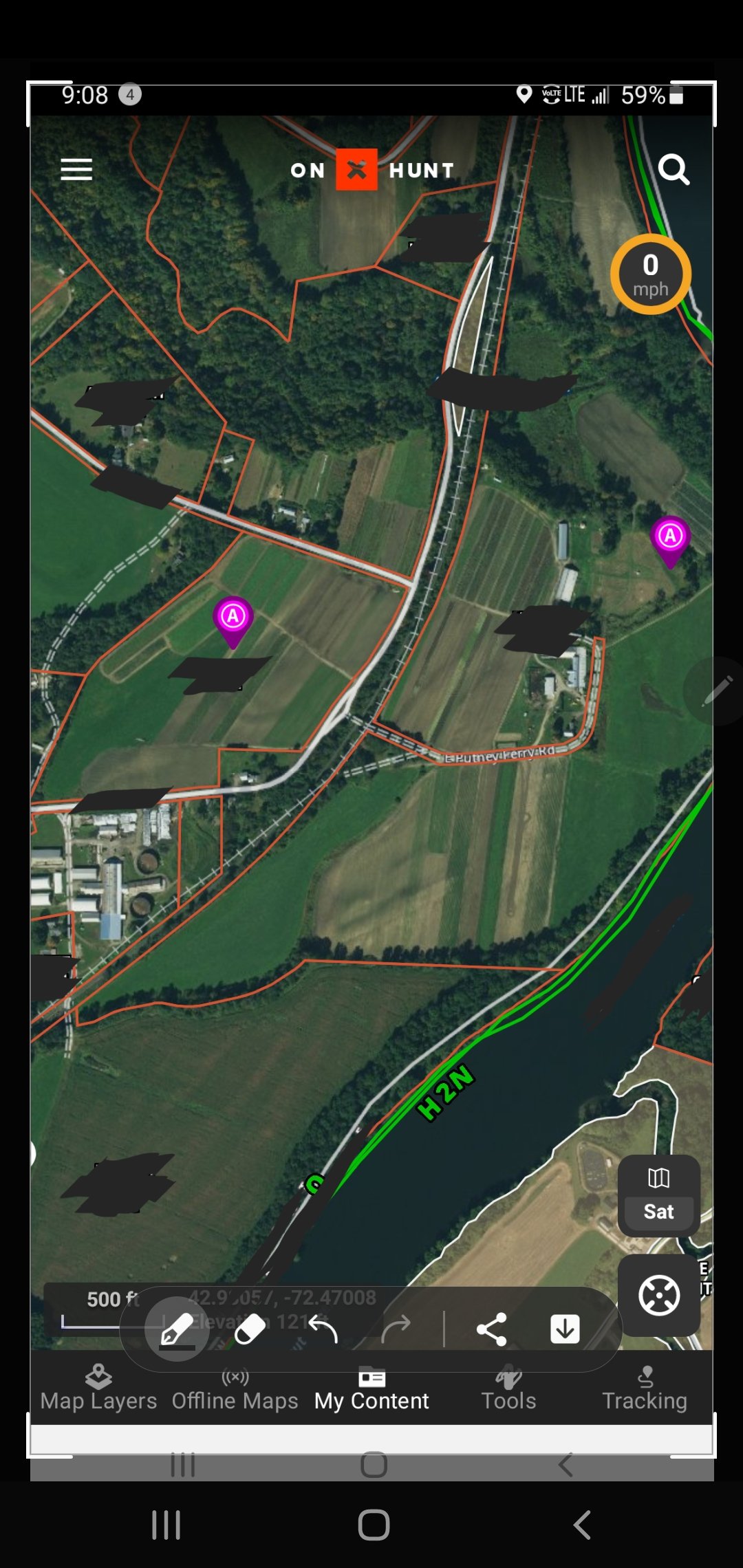Go to the system home screen

click(374, 1525)
